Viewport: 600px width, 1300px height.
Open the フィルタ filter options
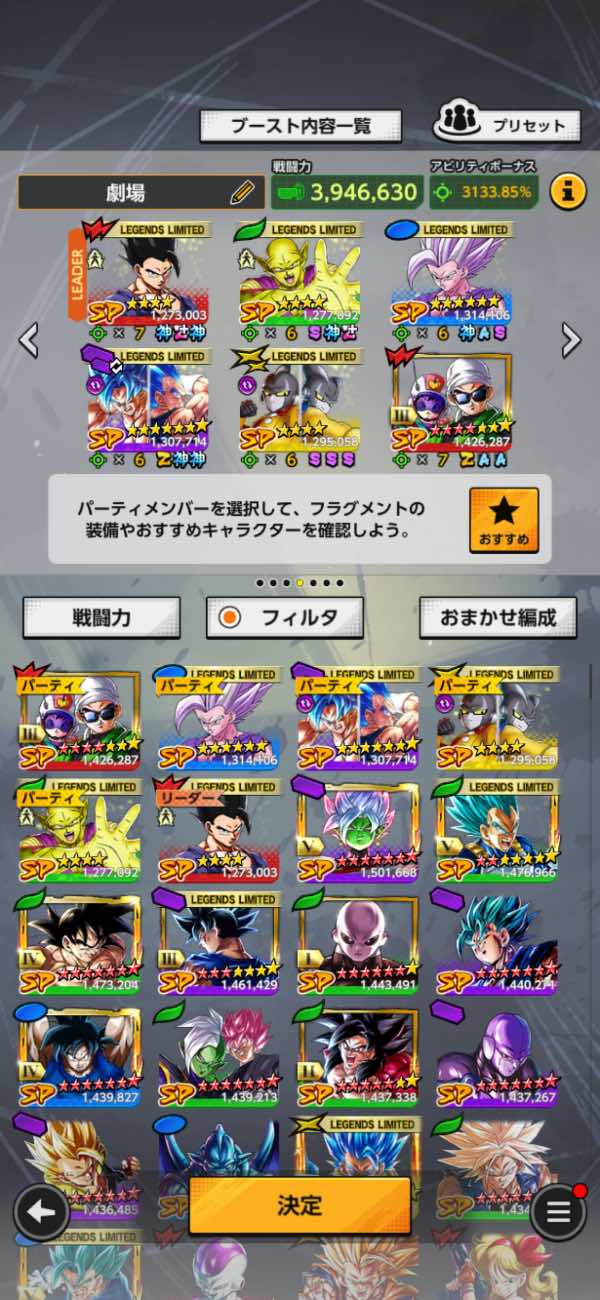coord(285,618)
